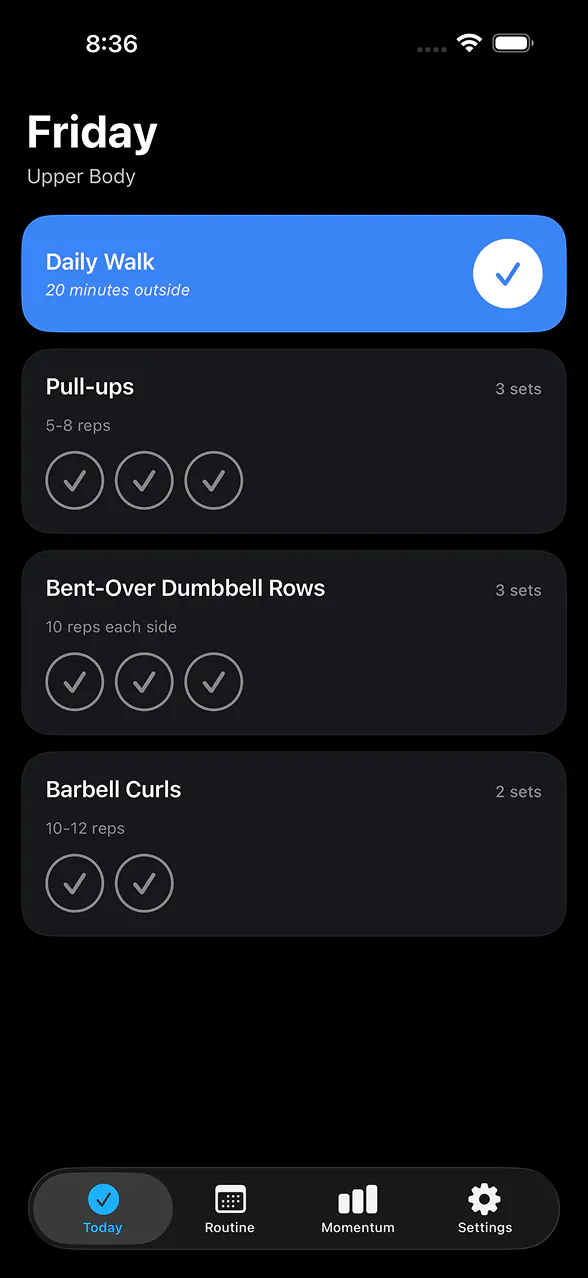Check the first Barbell Curls set
Viewport: 588px width, 1278px height.
75,883
